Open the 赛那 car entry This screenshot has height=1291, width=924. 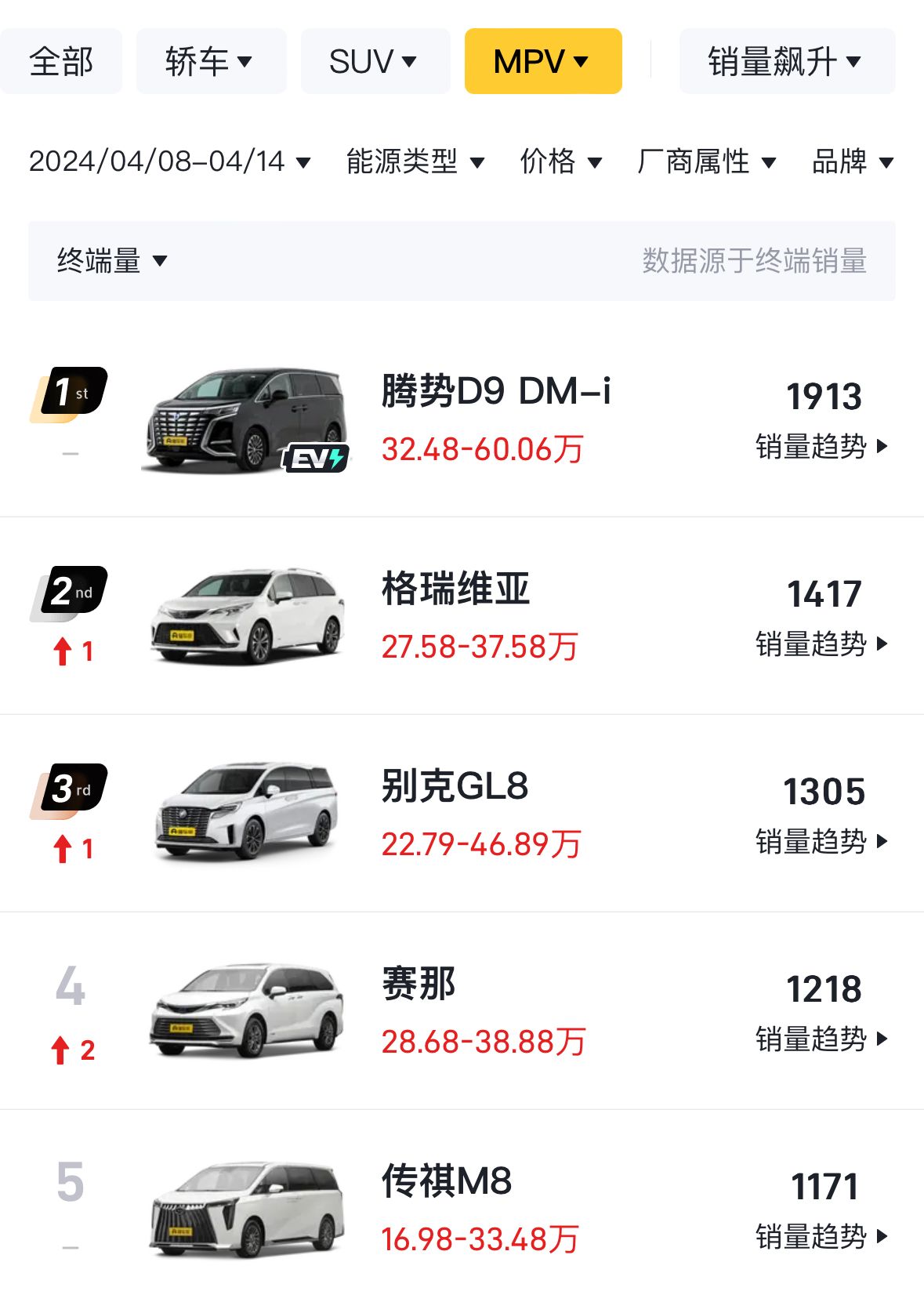(419, 984)
